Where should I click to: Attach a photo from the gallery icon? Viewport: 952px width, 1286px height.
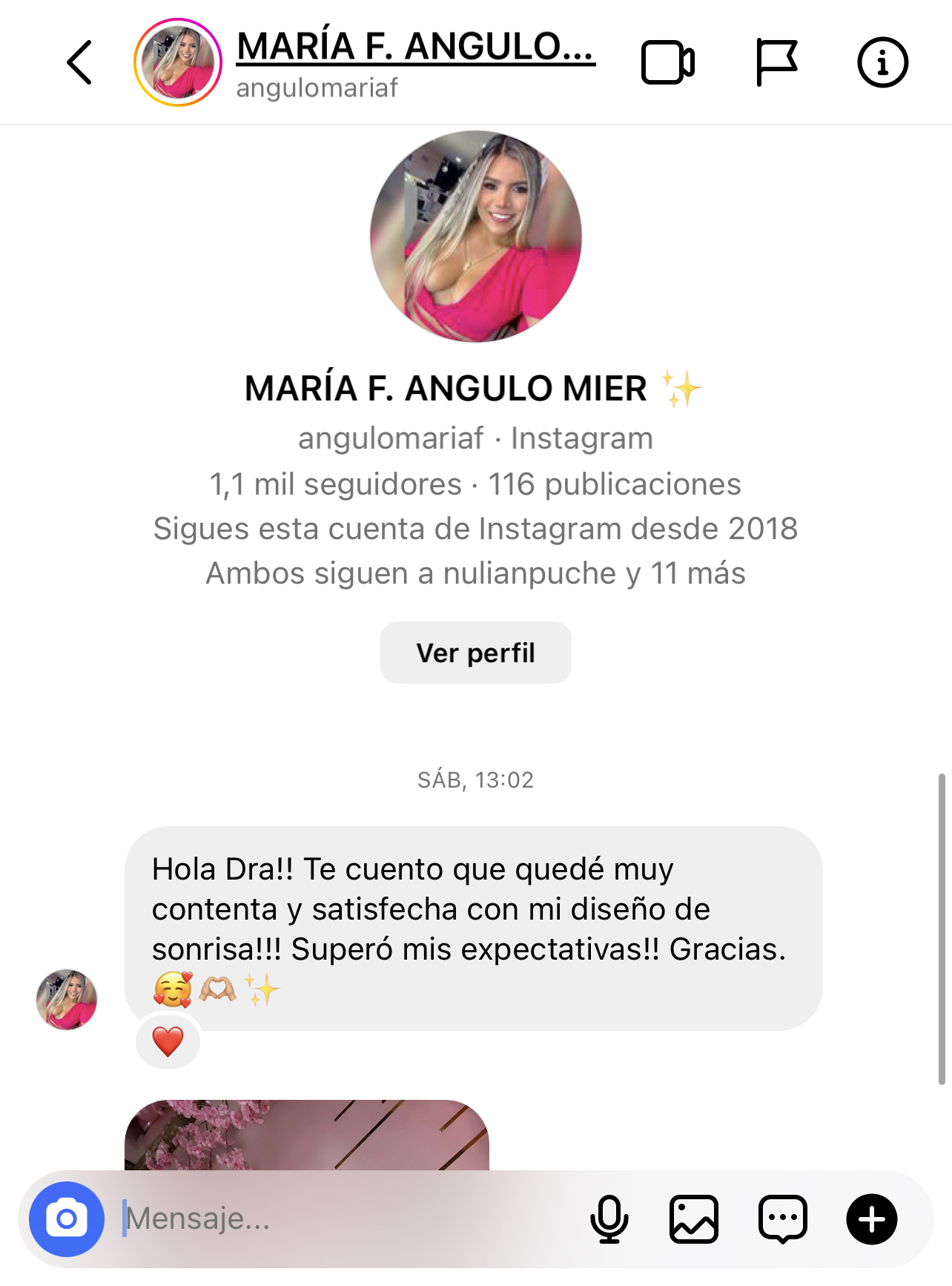[694, 1219]
